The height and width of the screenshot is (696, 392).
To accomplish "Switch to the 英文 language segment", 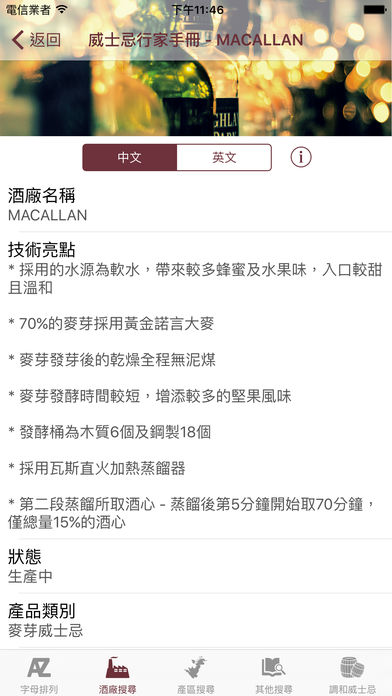I will 224,158.
